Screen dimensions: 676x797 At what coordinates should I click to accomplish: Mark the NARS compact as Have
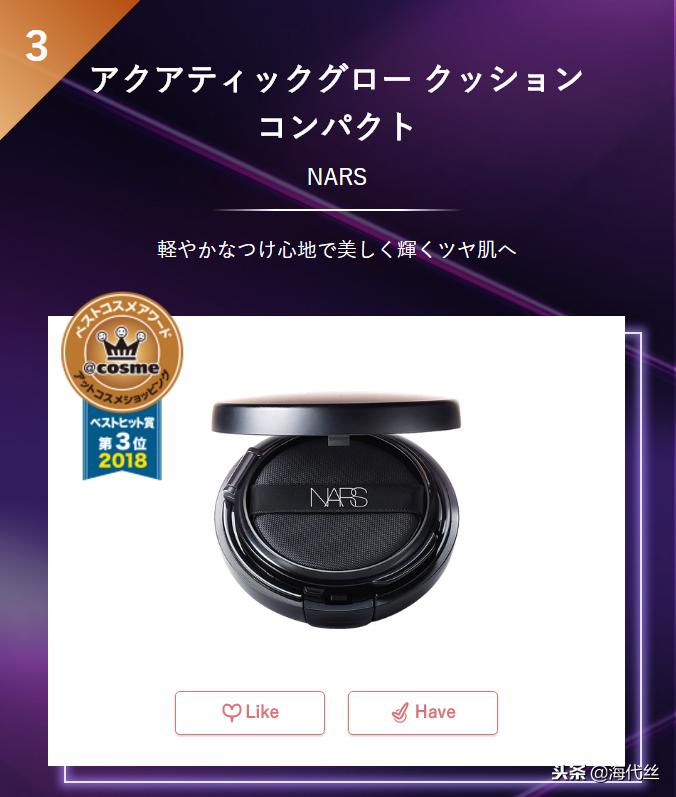(x=422, y=712)
